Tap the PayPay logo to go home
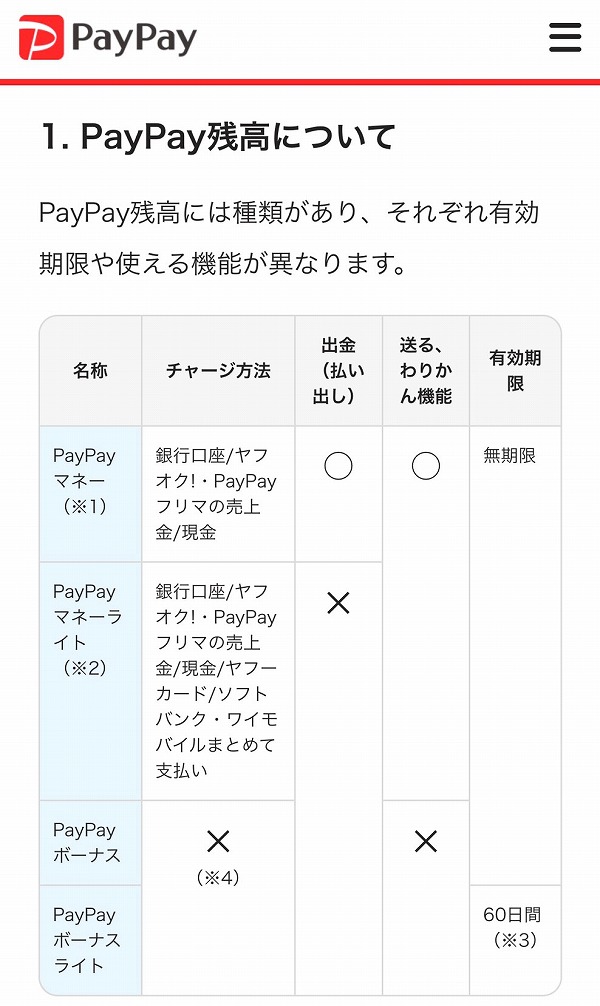The image size is (600, 1006). coord(108,37)
